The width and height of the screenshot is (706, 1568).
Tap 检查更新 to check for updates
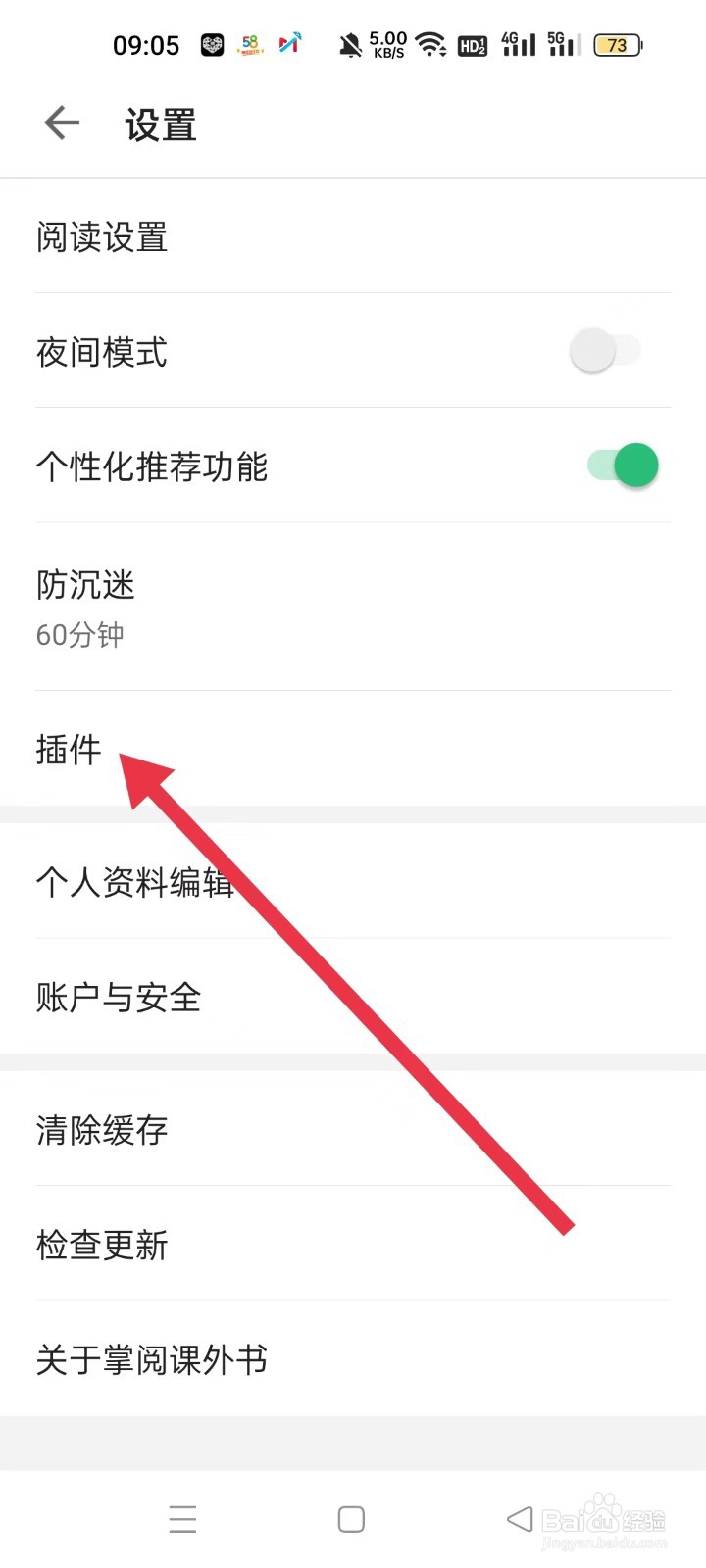coord(101,1245)
